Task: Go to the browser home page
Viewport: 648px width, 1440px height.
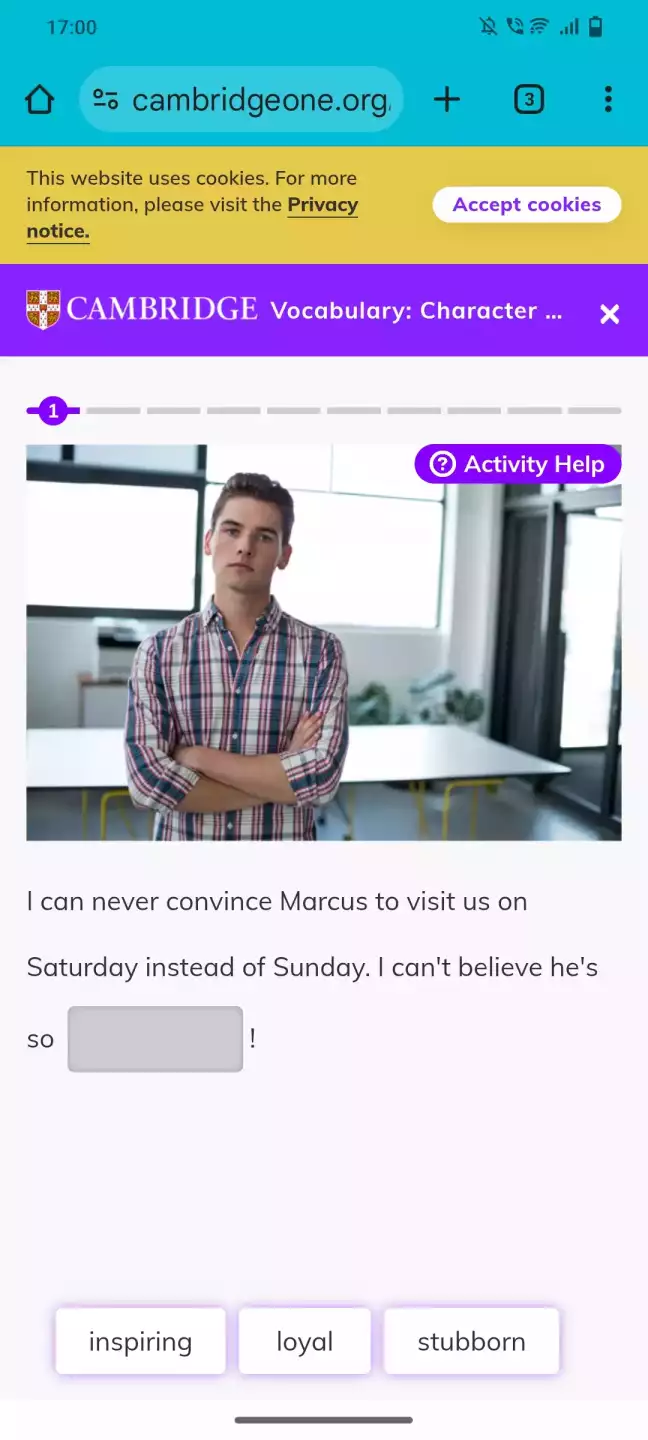Action: (39, 100)
